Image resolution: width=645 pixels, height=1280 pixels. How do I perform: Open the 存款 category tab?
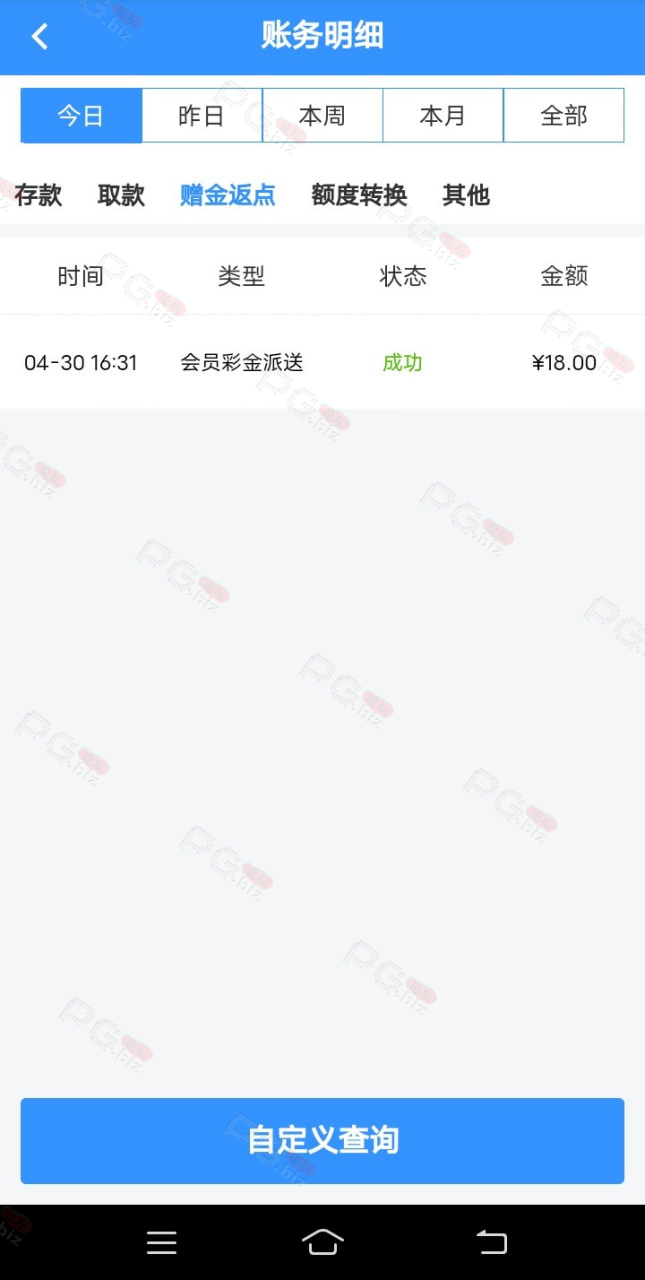38,195
